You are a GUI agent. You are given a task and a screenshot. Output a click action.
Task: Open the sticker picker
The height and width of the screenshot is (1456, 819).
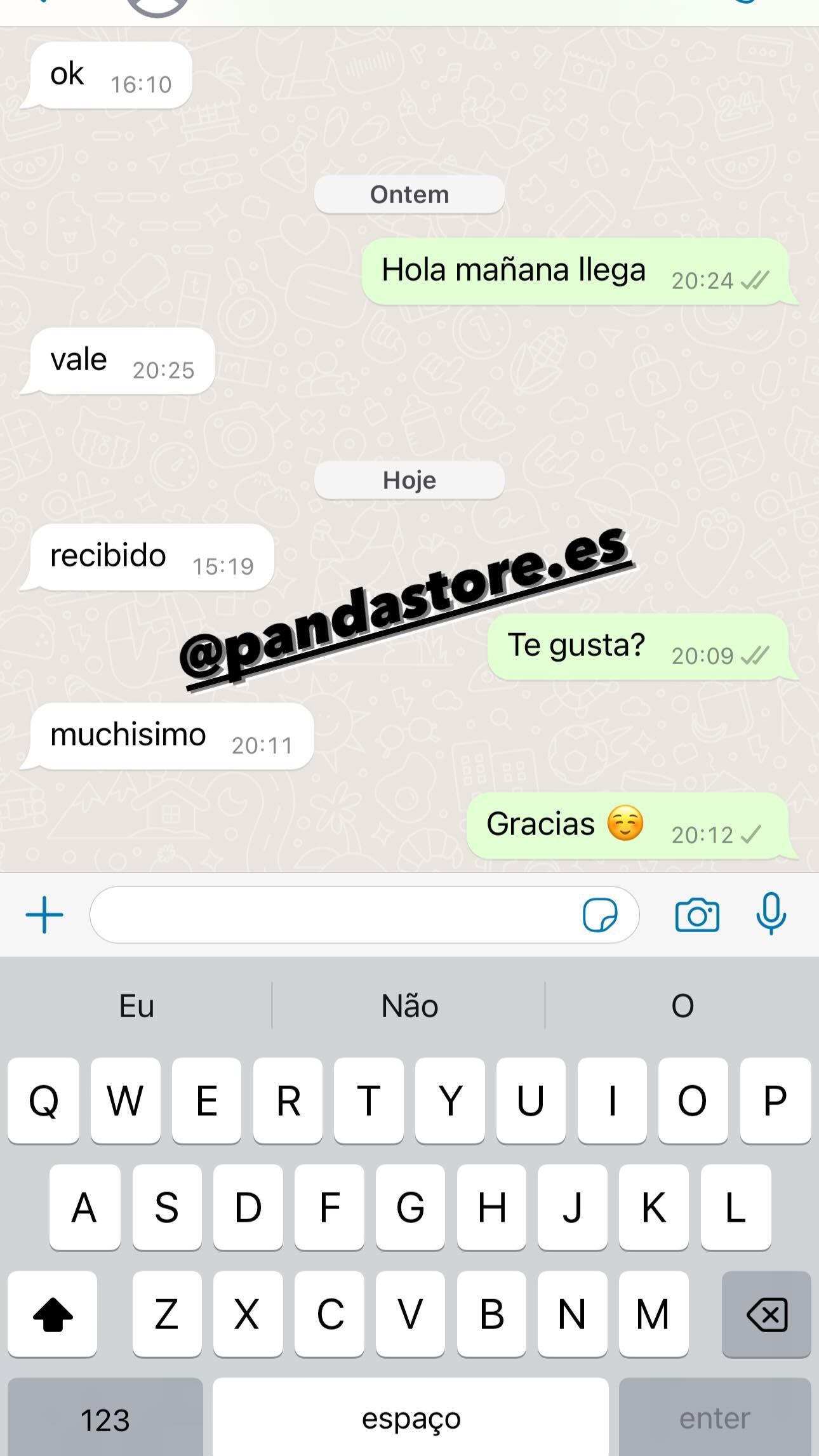click(x=599, y=915)
